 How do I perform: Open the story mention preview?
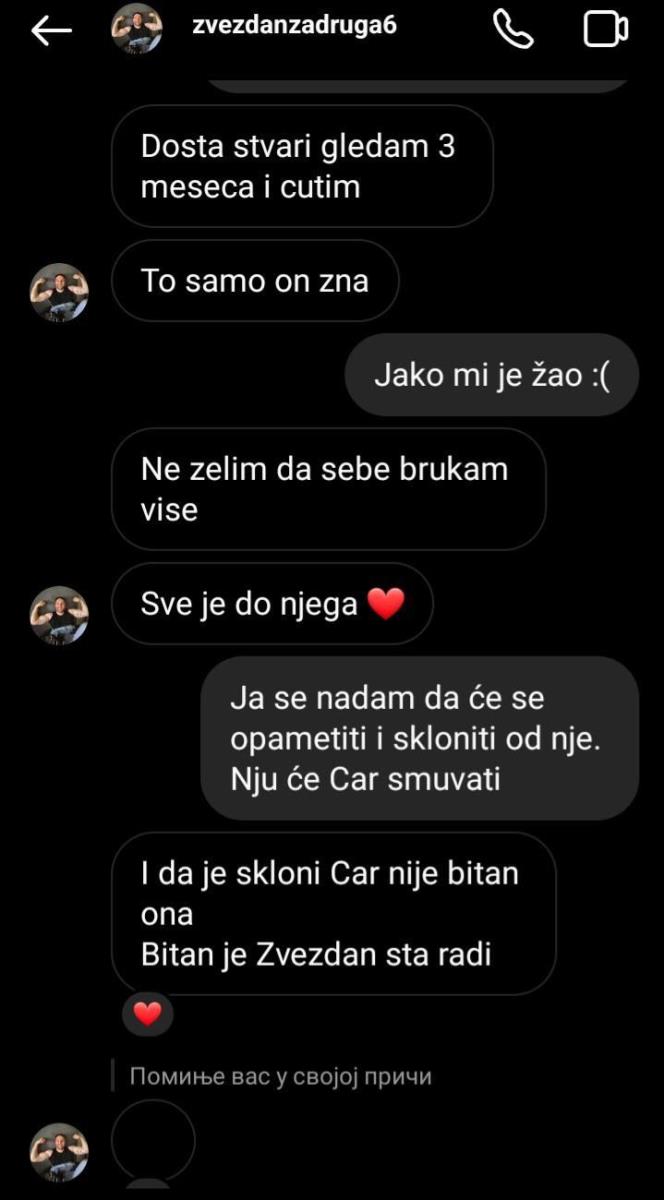tap(152, 1141)
